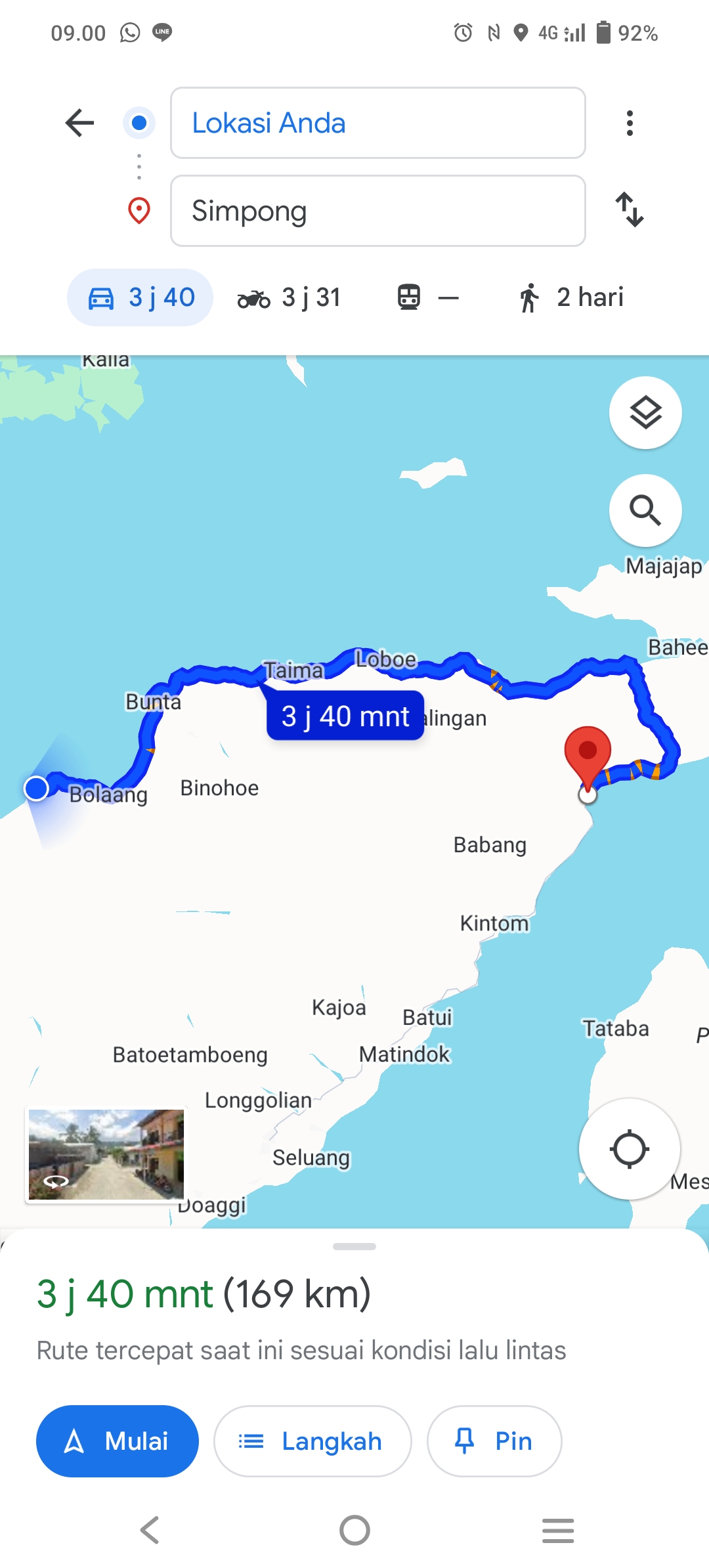Switch to motorcycle mode 3 j 31
This screenshot has height=1568, width=709.
click(290, 298)
